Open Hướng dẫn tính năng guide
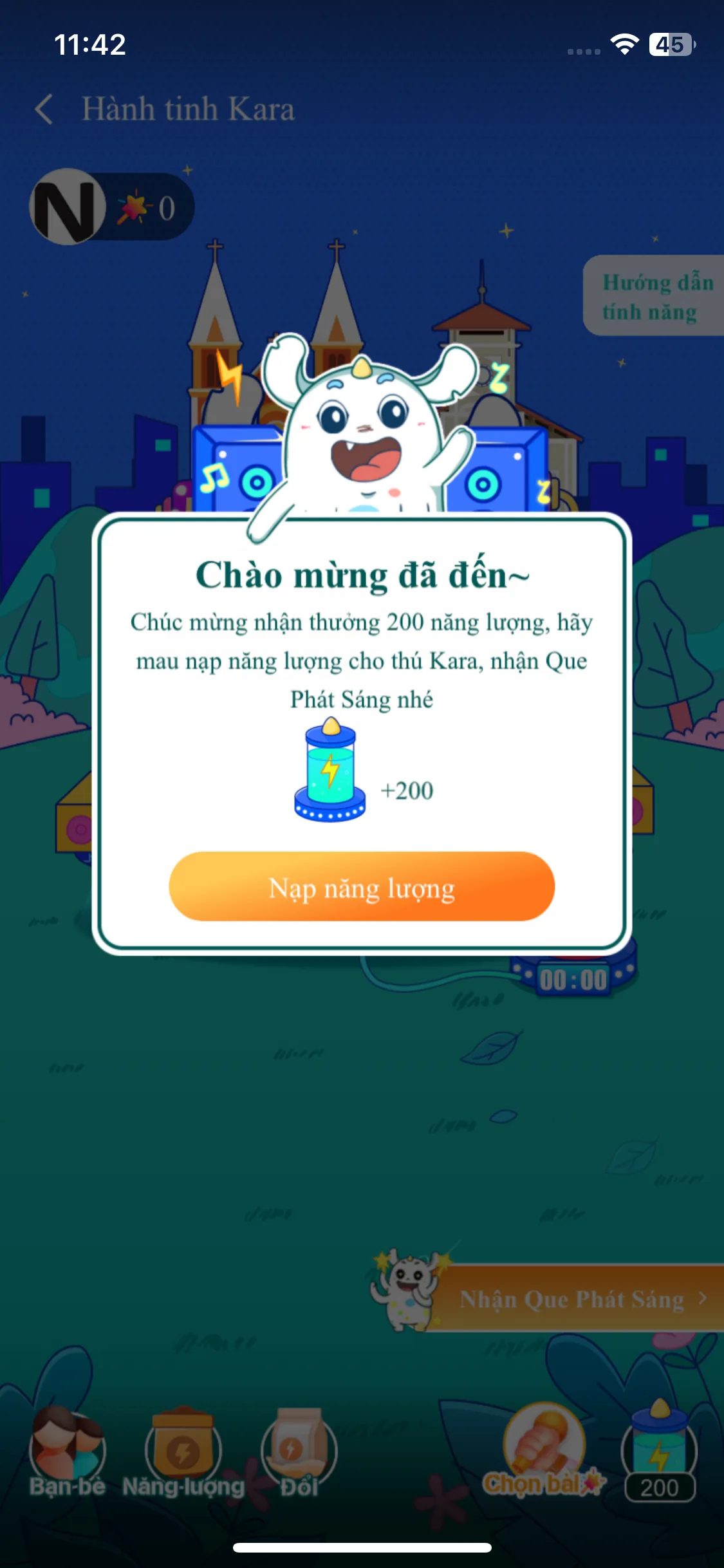724x1568 pixels. (x=658, y=297)
